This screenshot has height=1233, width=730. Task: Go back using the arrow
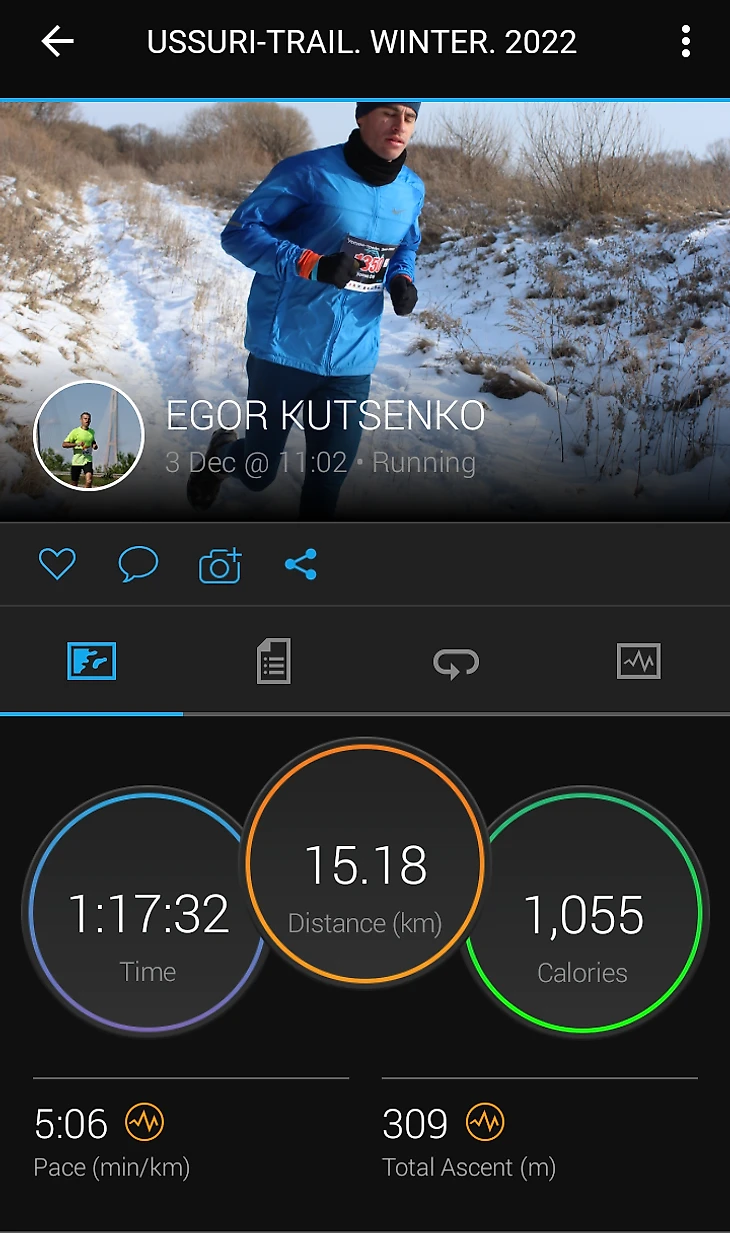pos(58,42)
